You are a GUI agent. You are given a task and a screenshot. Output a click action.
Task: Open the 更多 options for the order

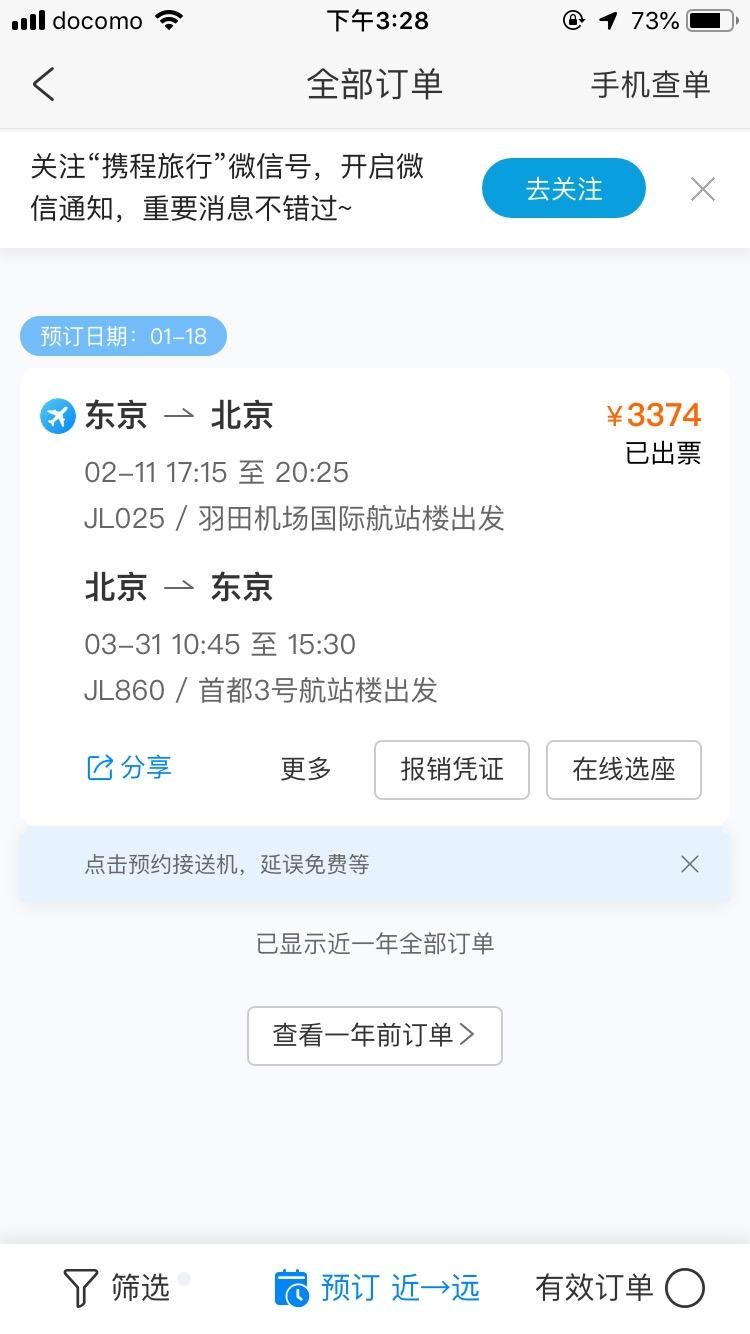[306, 769]
